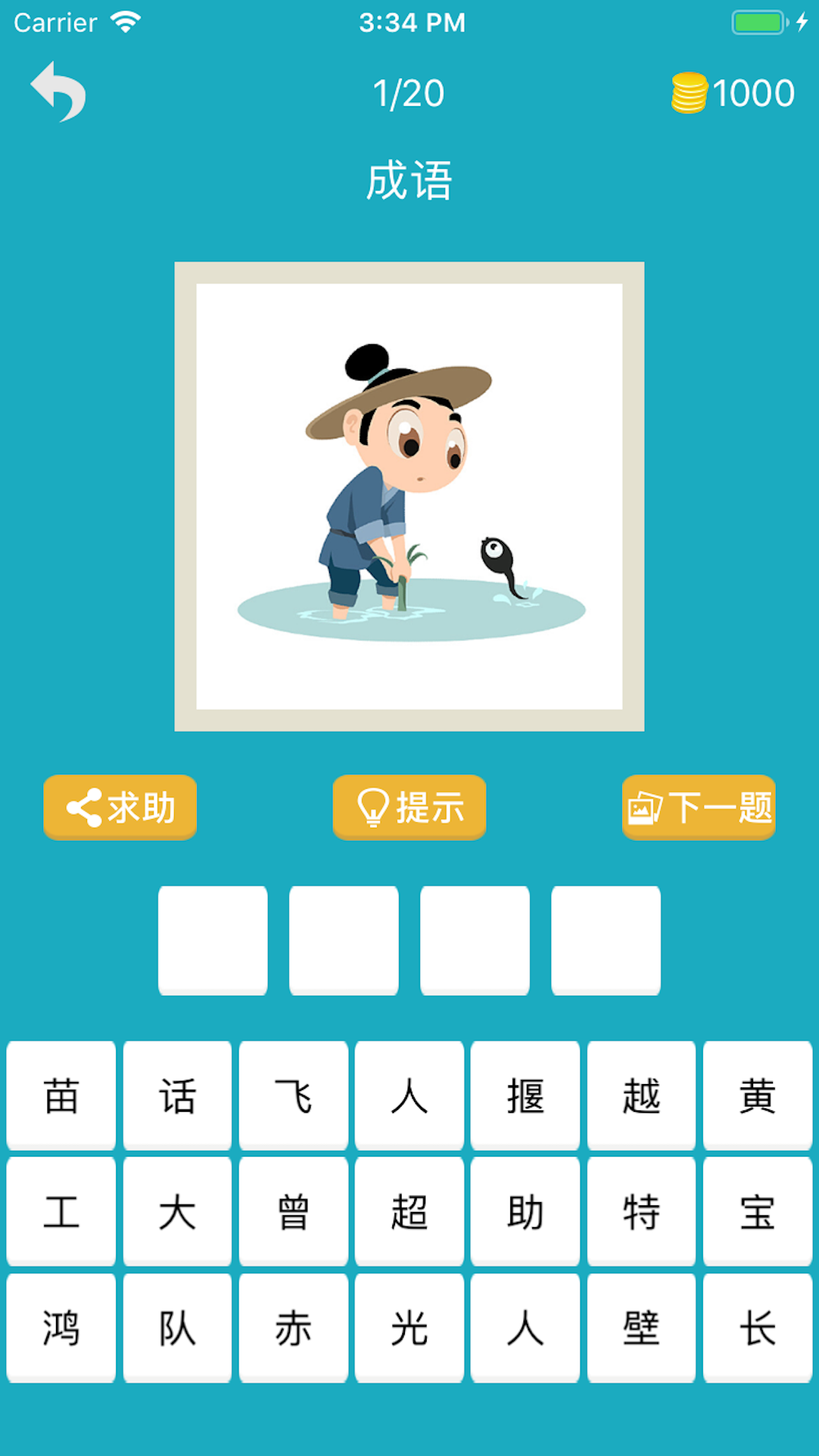Image resolution: width=819 pixels, height=1456 pixels.
Task: Tap the 求助 button to ask for help
Action: click(x=119, y=807)
